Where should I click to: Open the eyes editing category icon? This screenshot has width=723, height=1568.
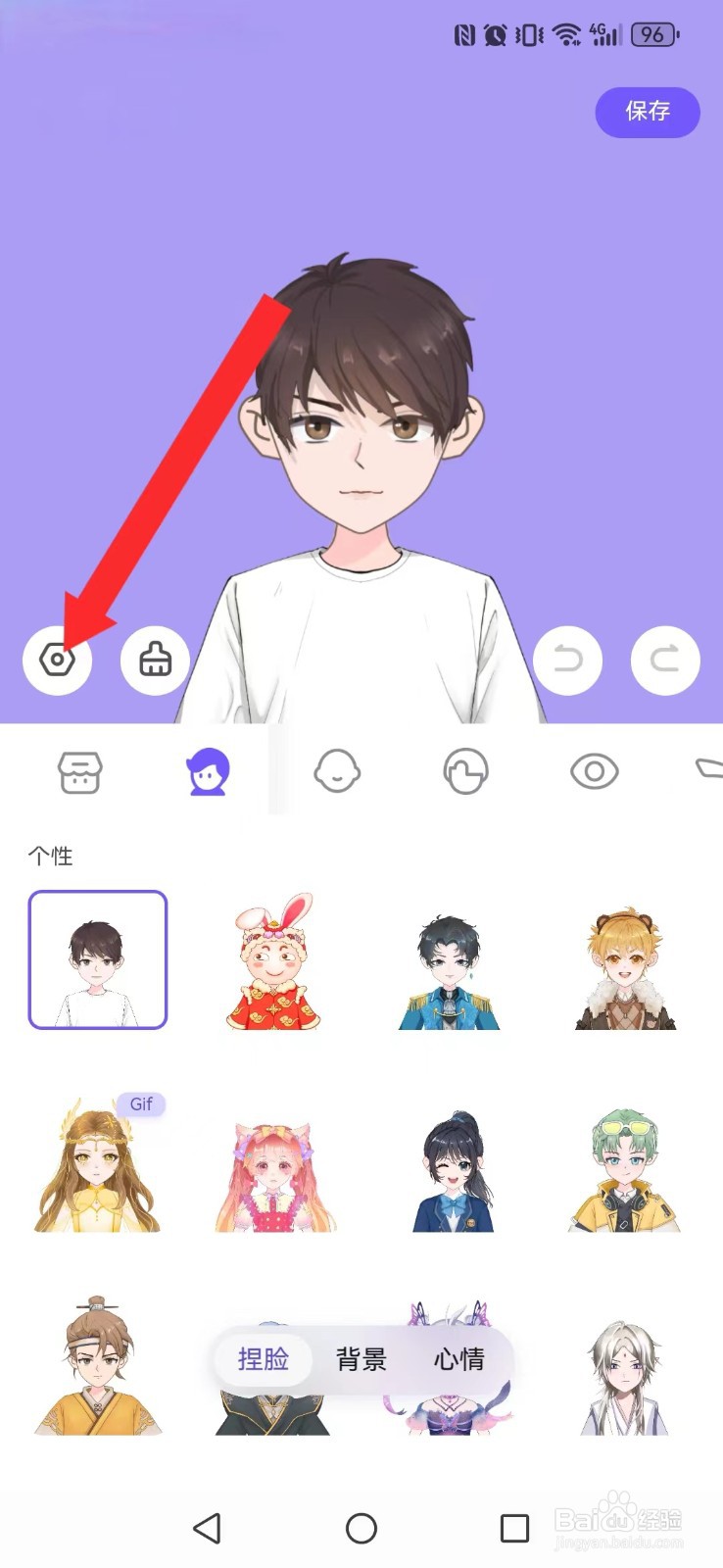[595, 772]
